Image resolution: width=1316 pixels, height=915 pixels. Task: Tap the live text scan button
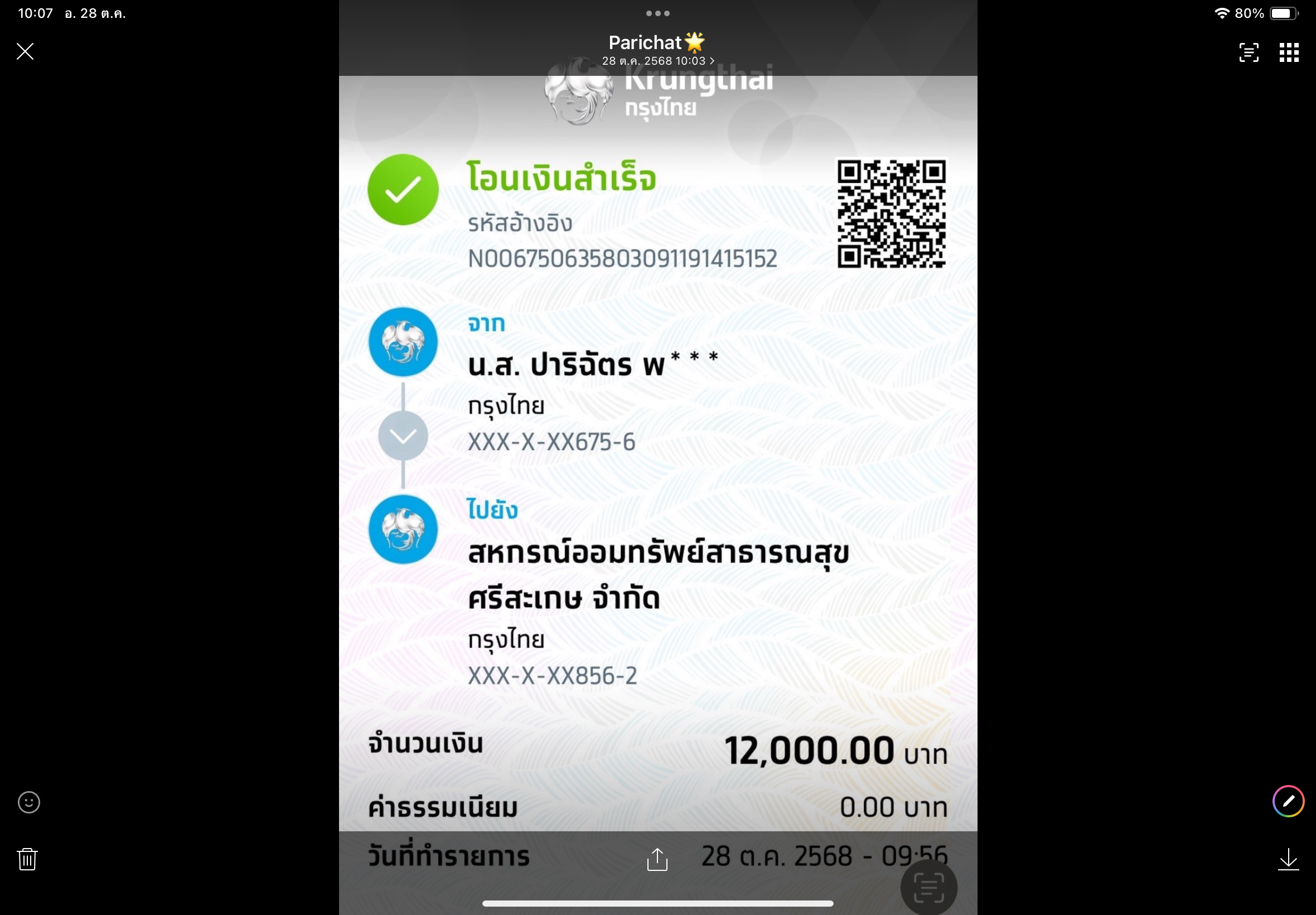coord(928,887)
